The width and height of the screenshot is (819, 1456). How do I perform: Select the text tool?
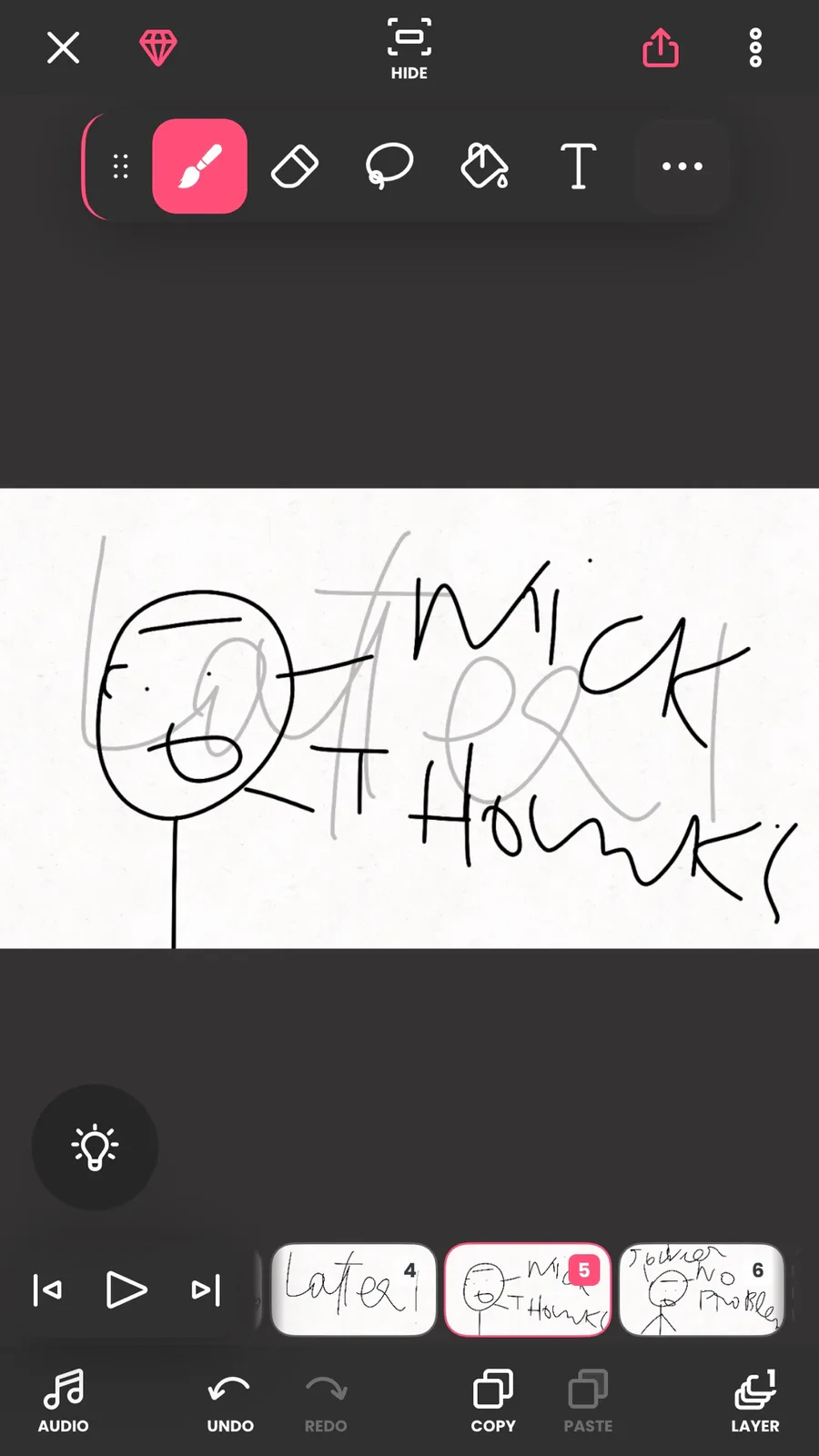point(579,166)
